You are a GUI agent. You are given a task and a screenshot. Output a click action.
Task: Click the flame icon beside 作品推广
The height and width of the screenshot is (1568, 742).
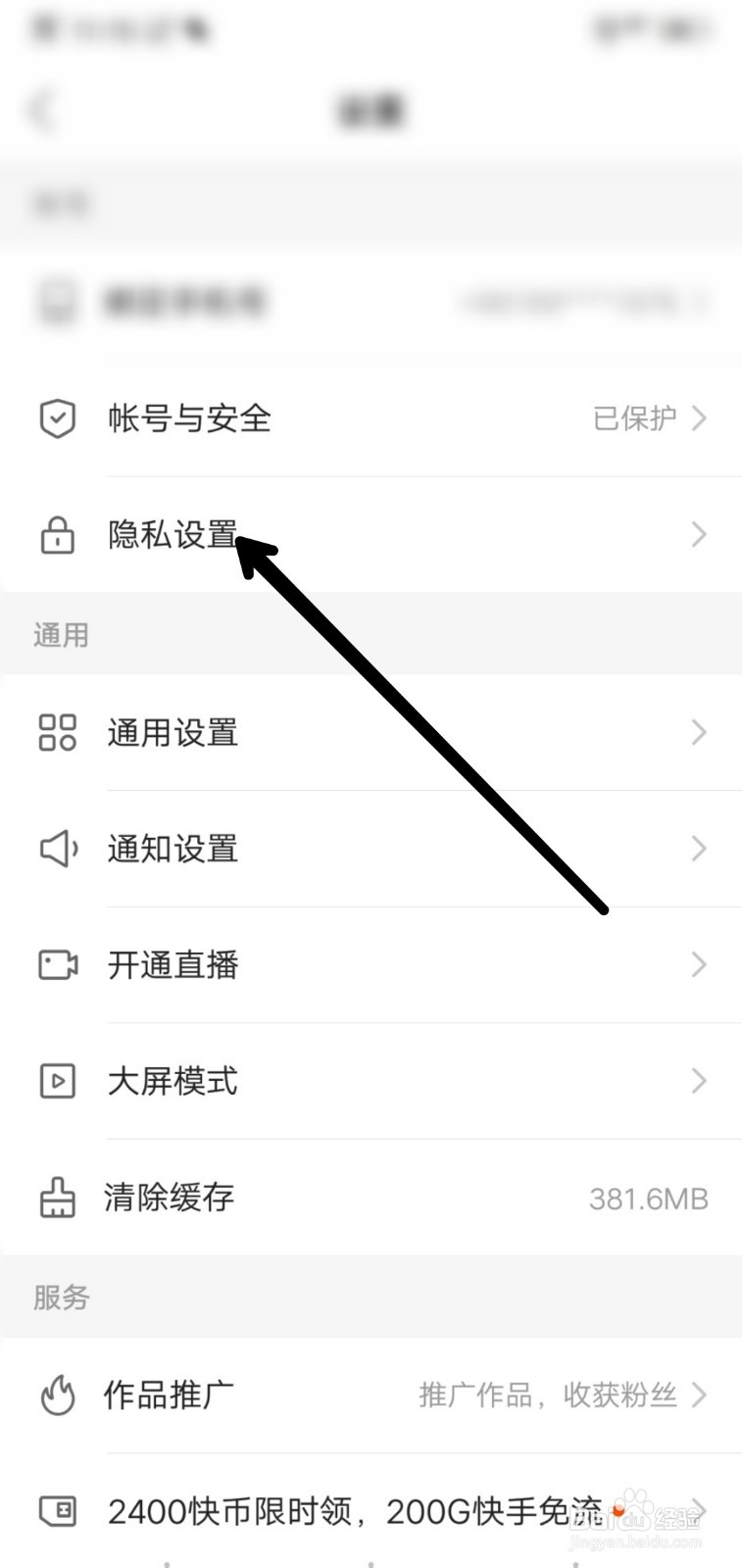coord(57,1396)
